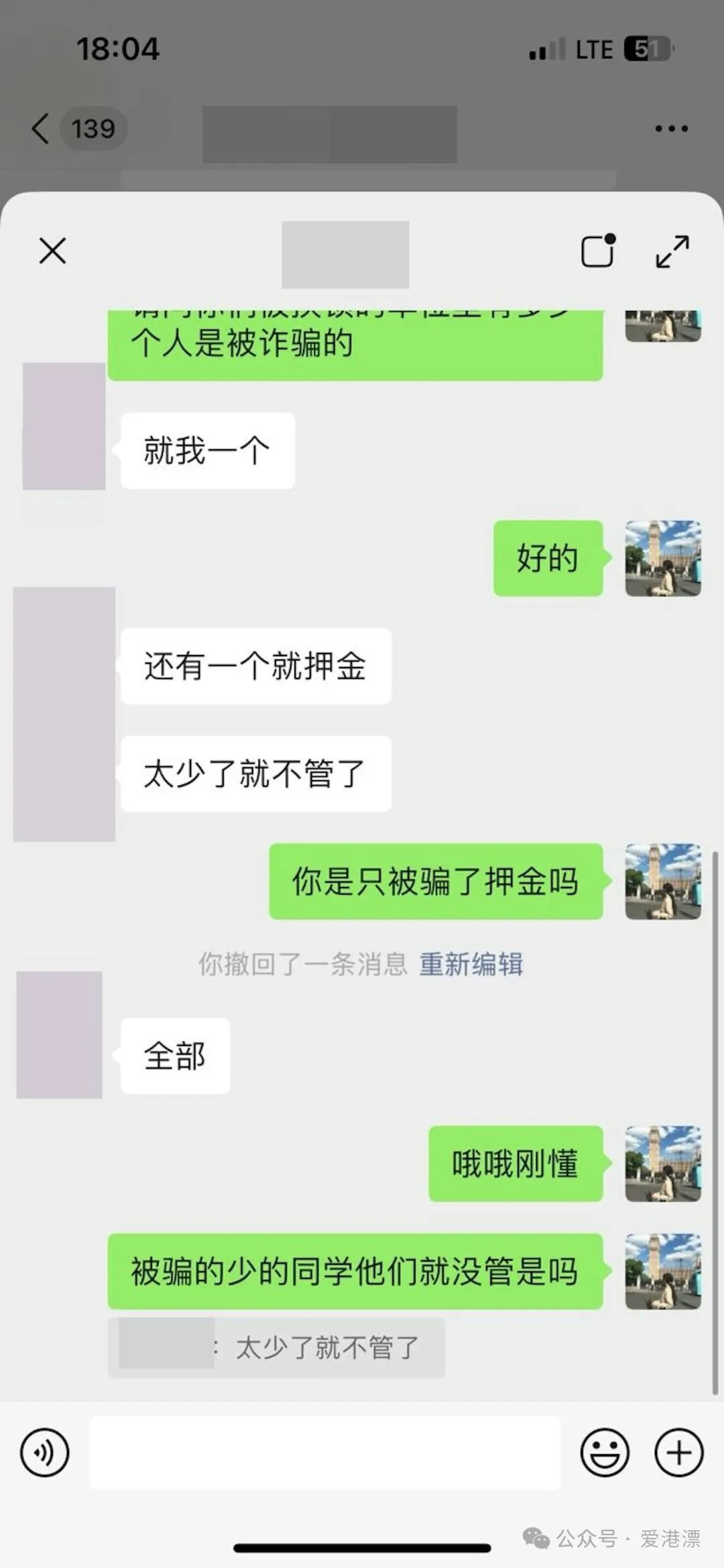Switch to voice message input
Image resolution: width=724 pixels, height=1568 pixels.
[44, 1453]
